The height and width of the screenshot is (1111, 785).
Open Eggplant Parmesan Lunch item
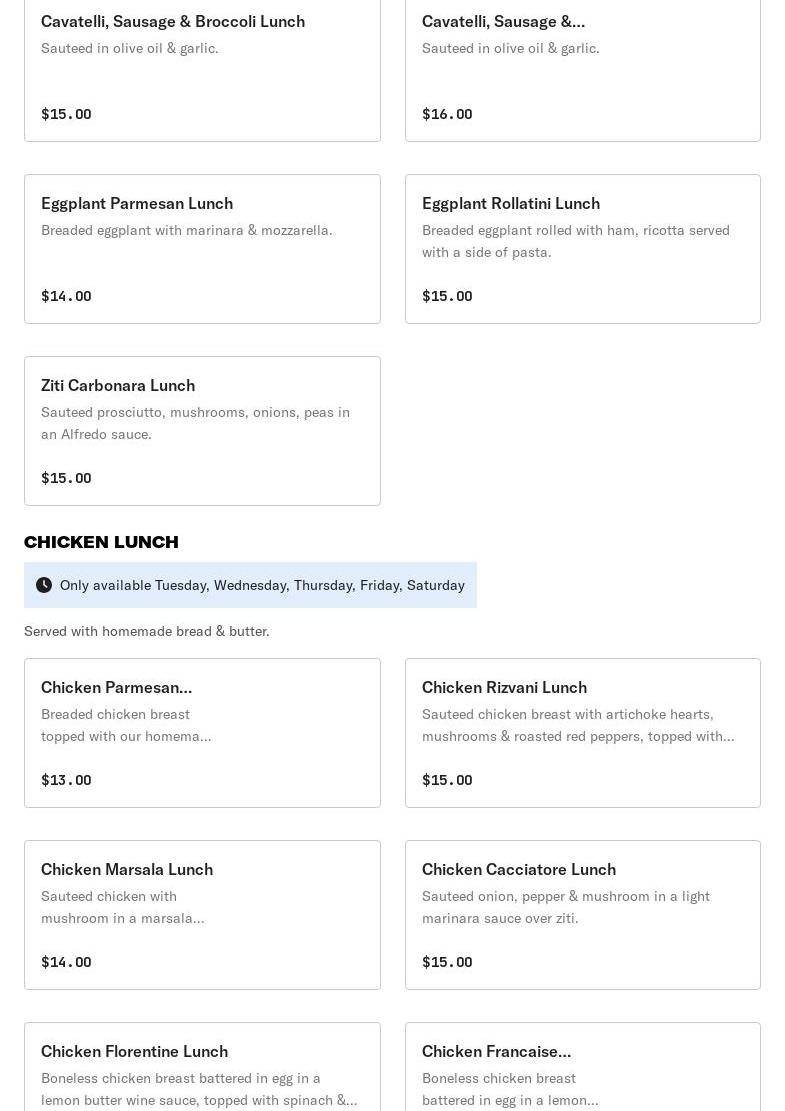[202, 248]
